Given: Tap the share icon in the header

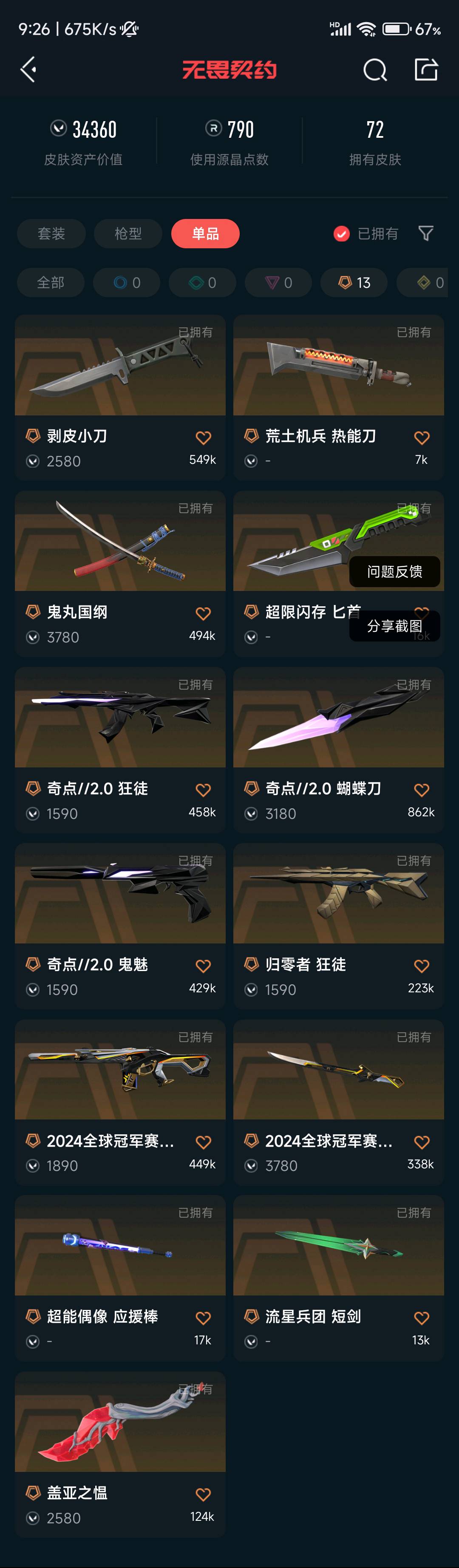Looking at the screenshot, I should click(x=426, y=69).
